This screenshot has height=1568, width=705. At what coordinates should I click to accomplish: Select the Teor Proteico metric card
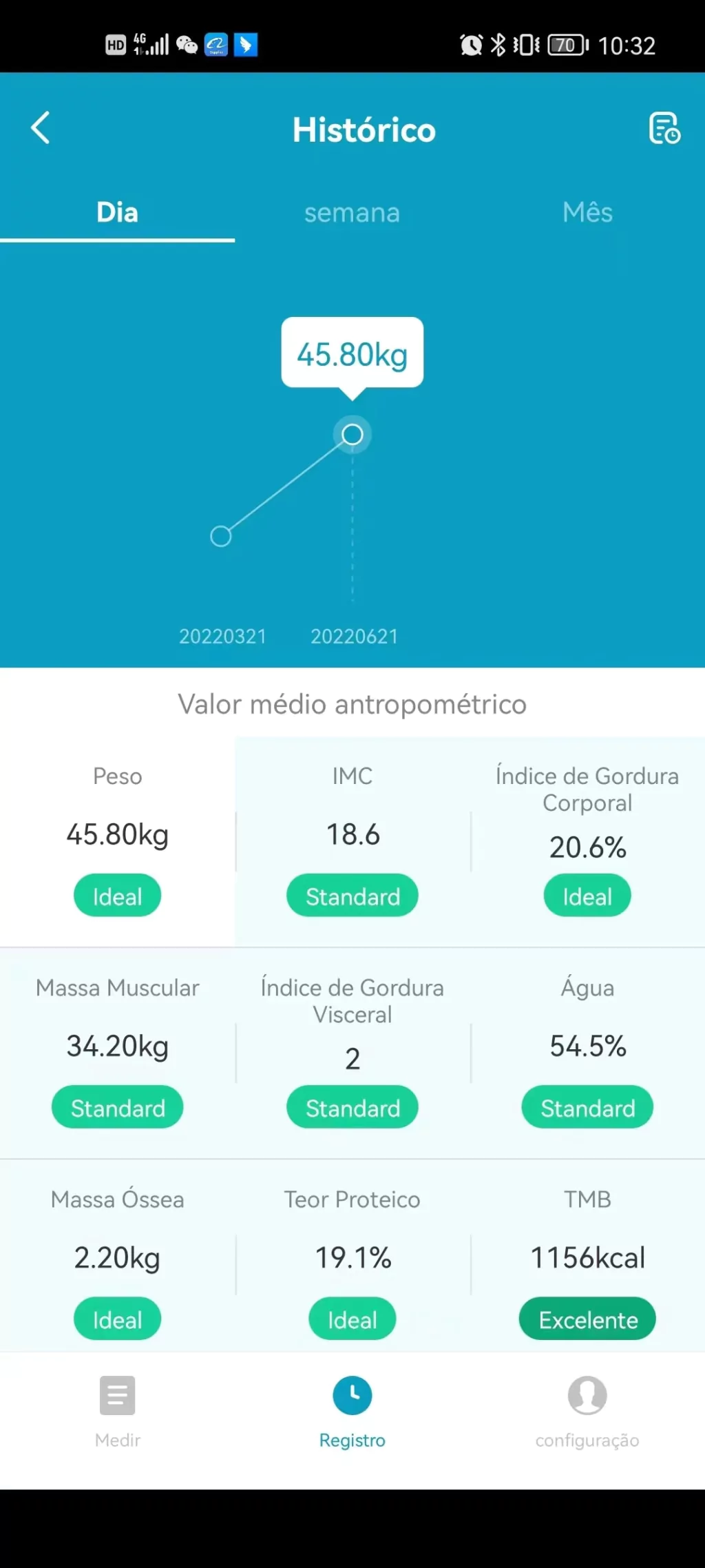tap(352, 1256)
